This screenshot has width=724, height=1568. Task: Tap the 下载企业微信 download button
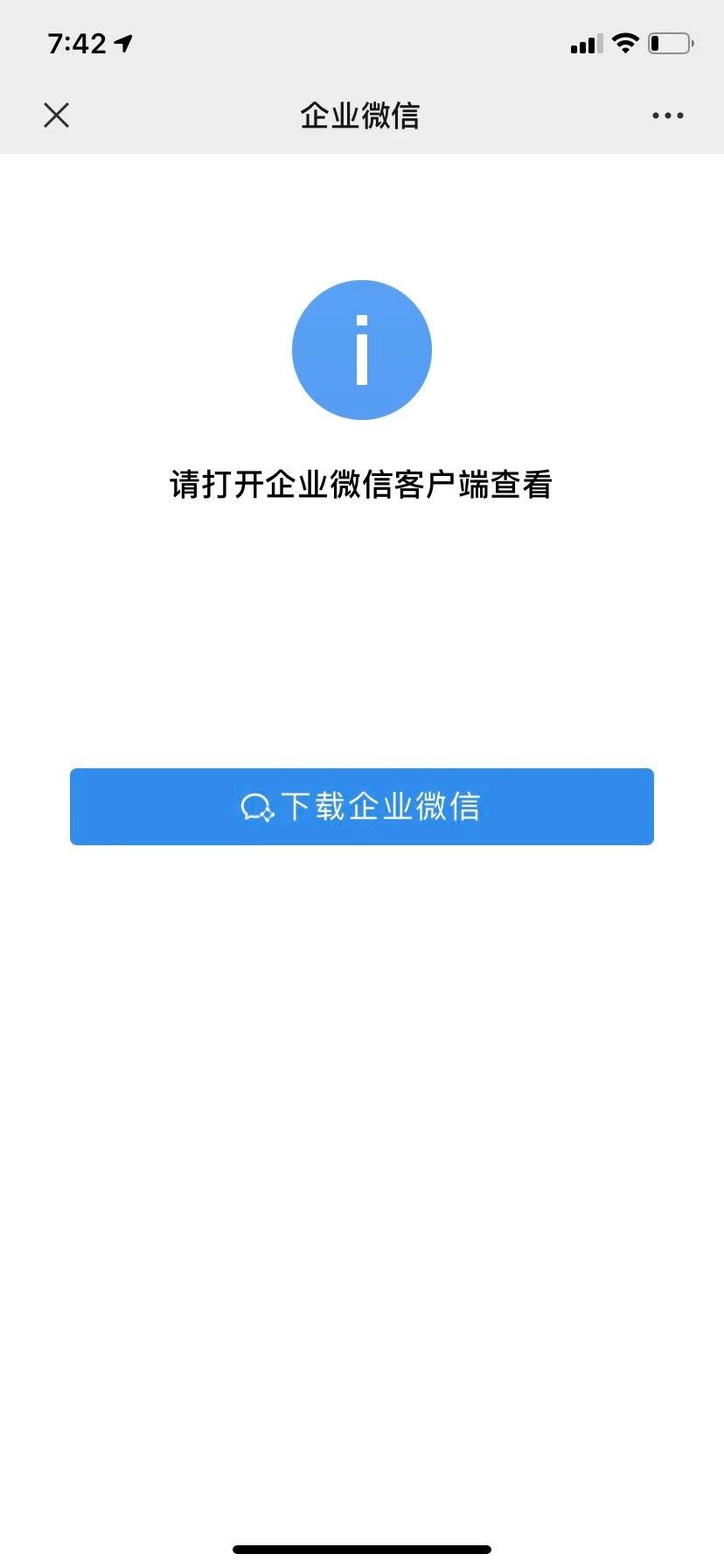[362, 806]
